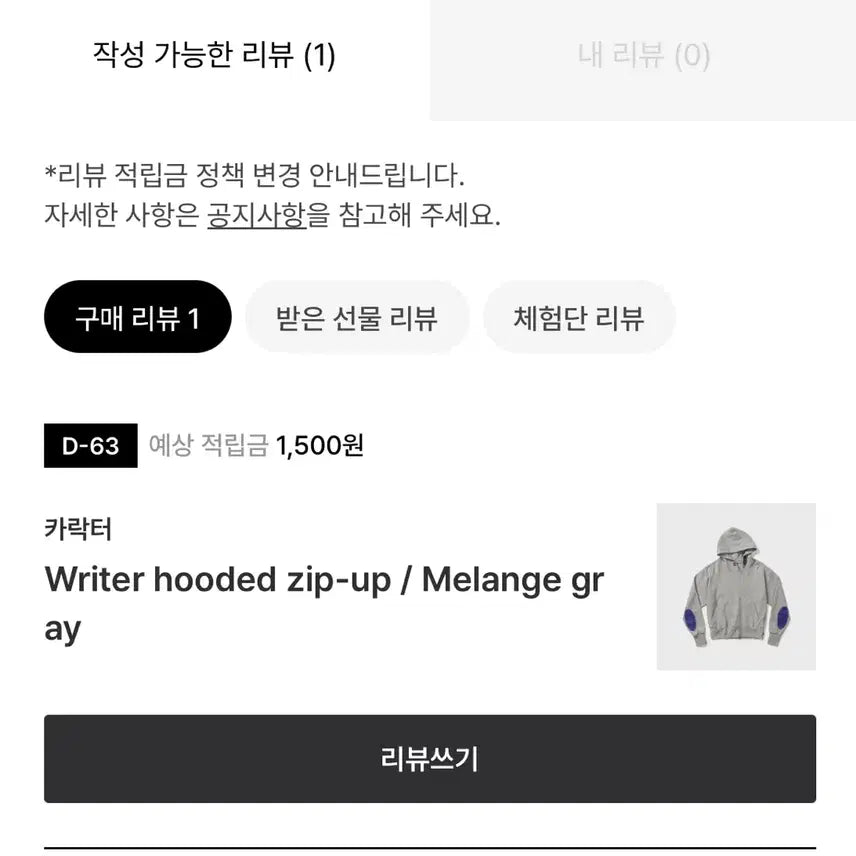Tap the 리뷰쓰기 button
The height and width of the screenshot is (856, 856).
pos(430,758)
